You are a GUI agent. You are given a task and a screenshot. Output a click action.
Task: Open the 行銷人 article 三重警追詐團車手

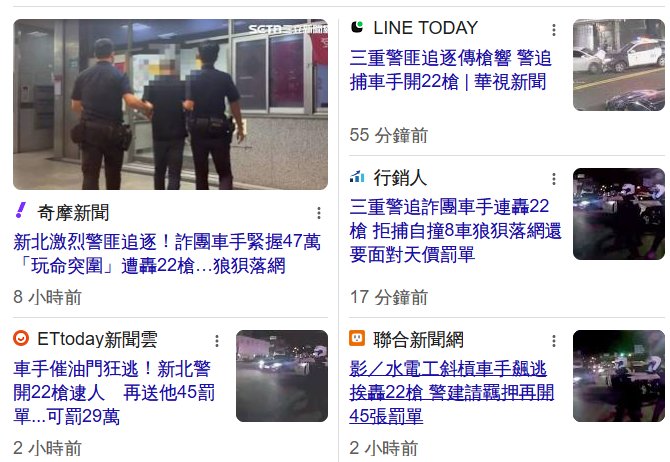coord(456,231)
